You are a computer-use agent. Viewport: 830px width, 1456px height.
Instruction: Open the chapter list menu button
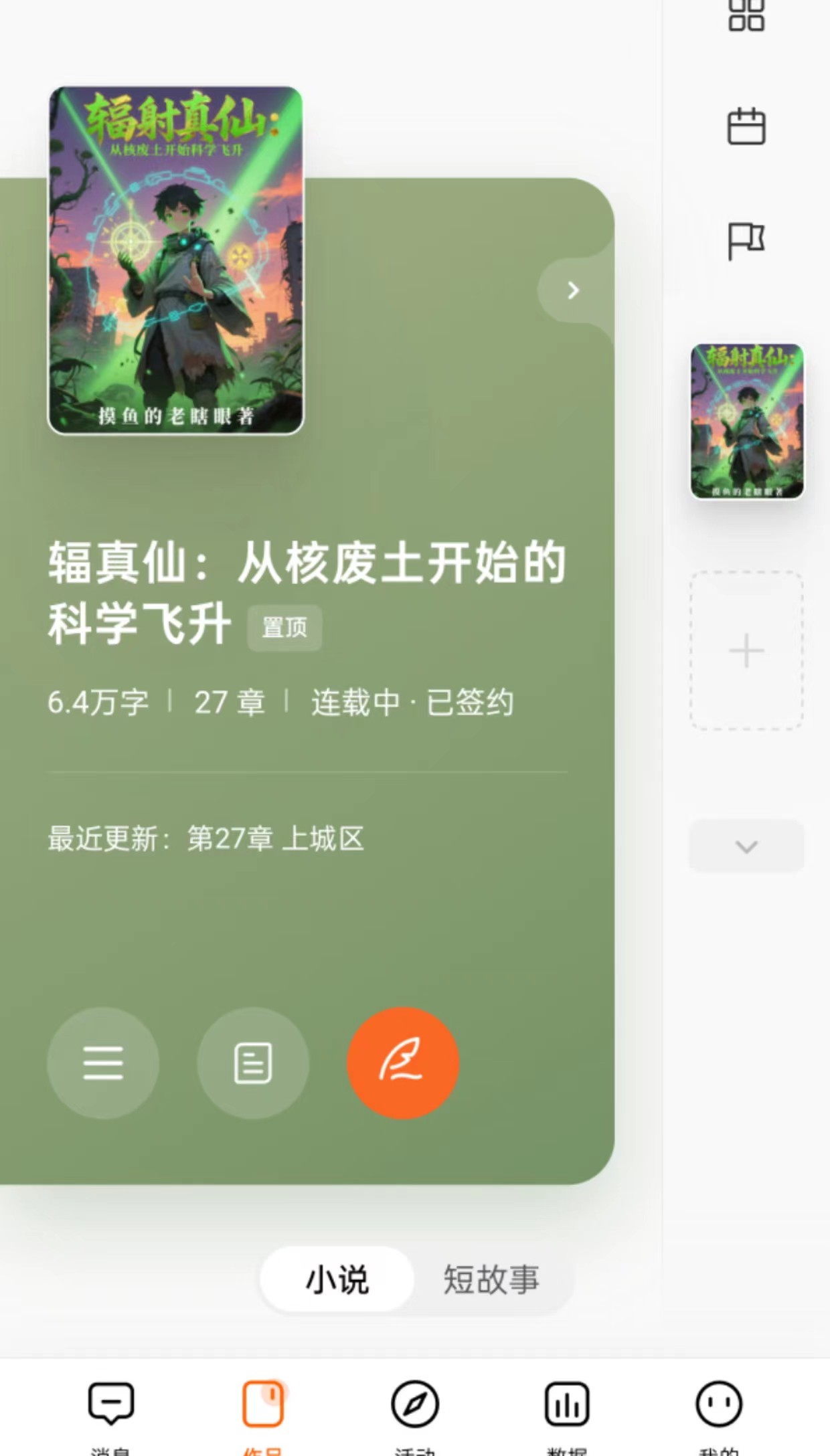[x=103, y=1063]
